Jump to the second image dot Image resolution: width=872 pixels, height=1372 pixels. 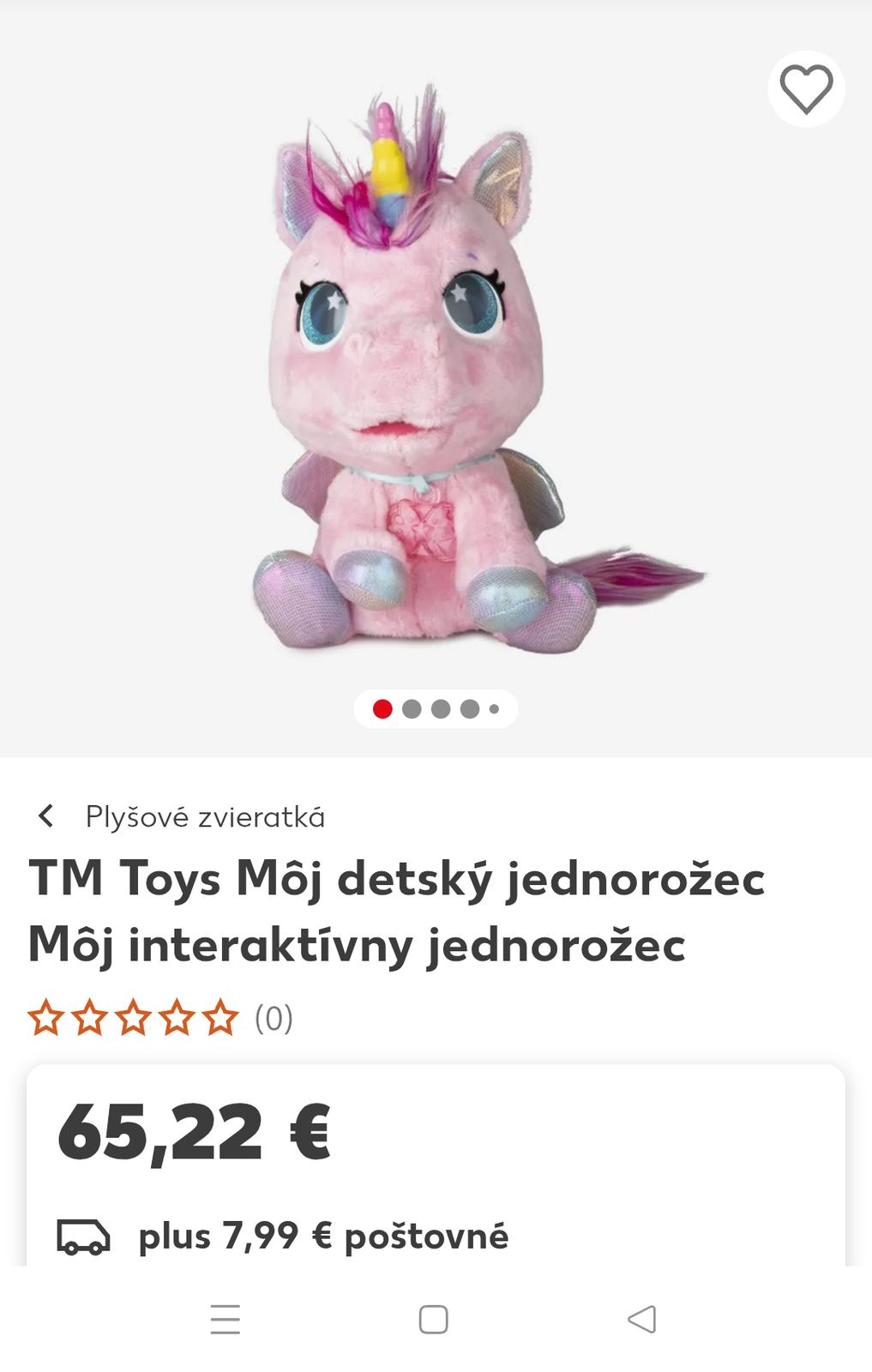pos(412,709)
